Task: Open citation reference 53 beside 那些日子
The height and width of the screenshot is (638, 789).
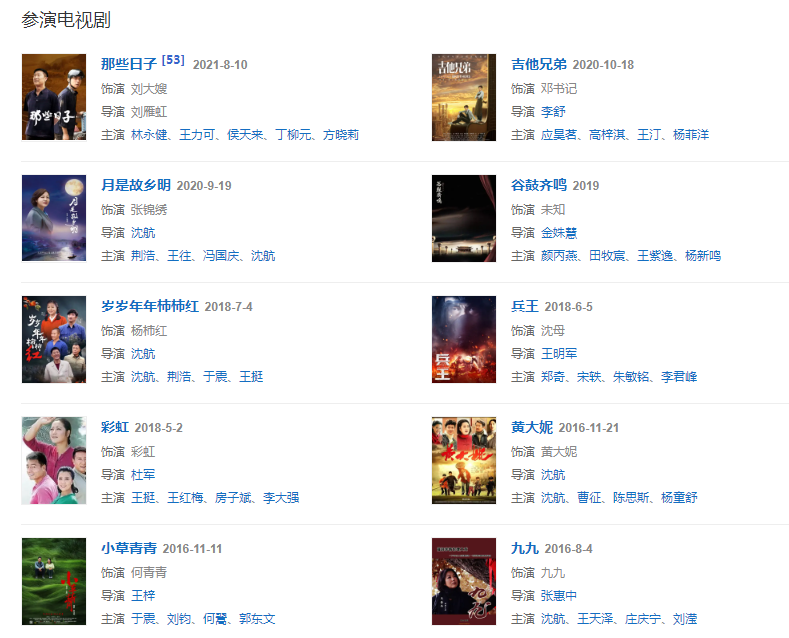Action: coord(173,61)
